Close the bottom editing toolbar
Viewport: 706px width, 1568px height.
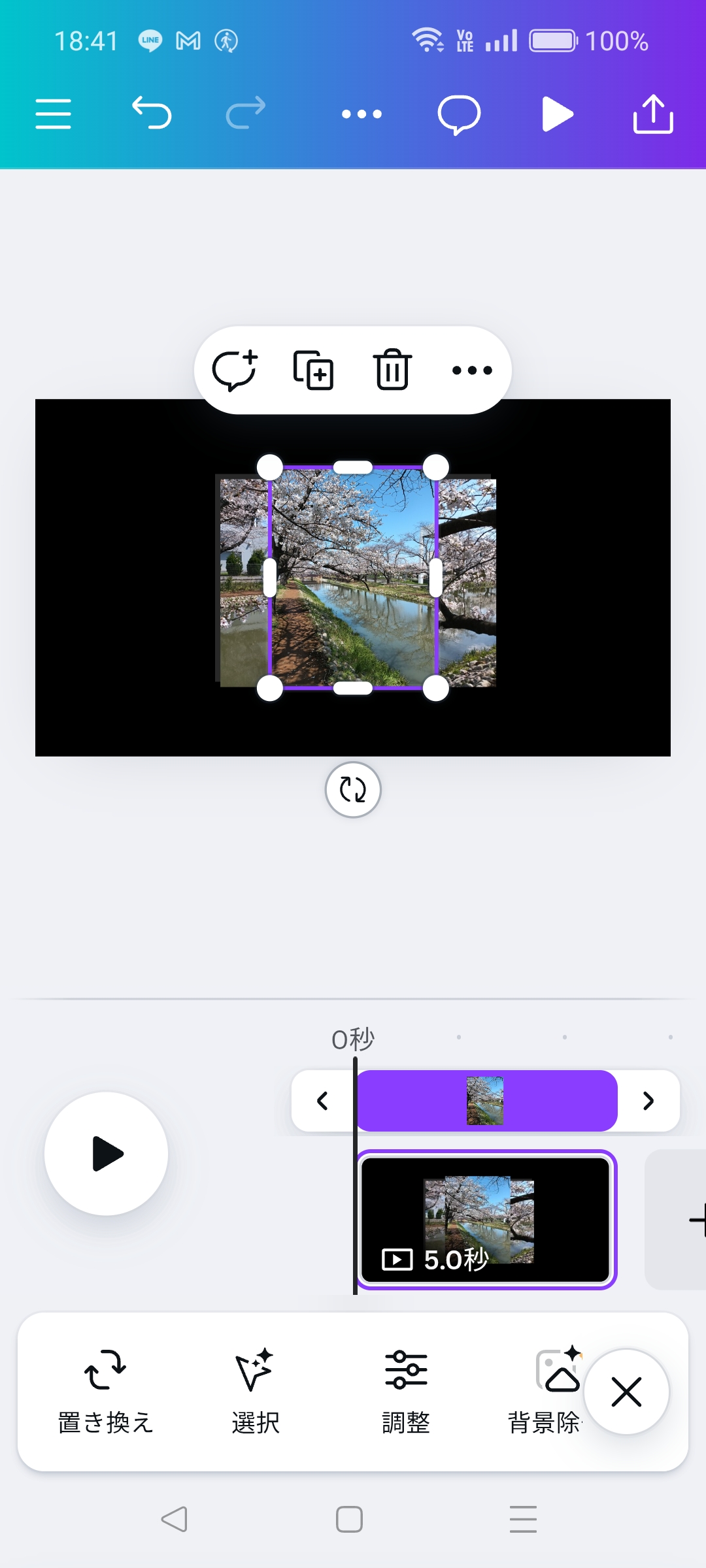(626, 1392)
